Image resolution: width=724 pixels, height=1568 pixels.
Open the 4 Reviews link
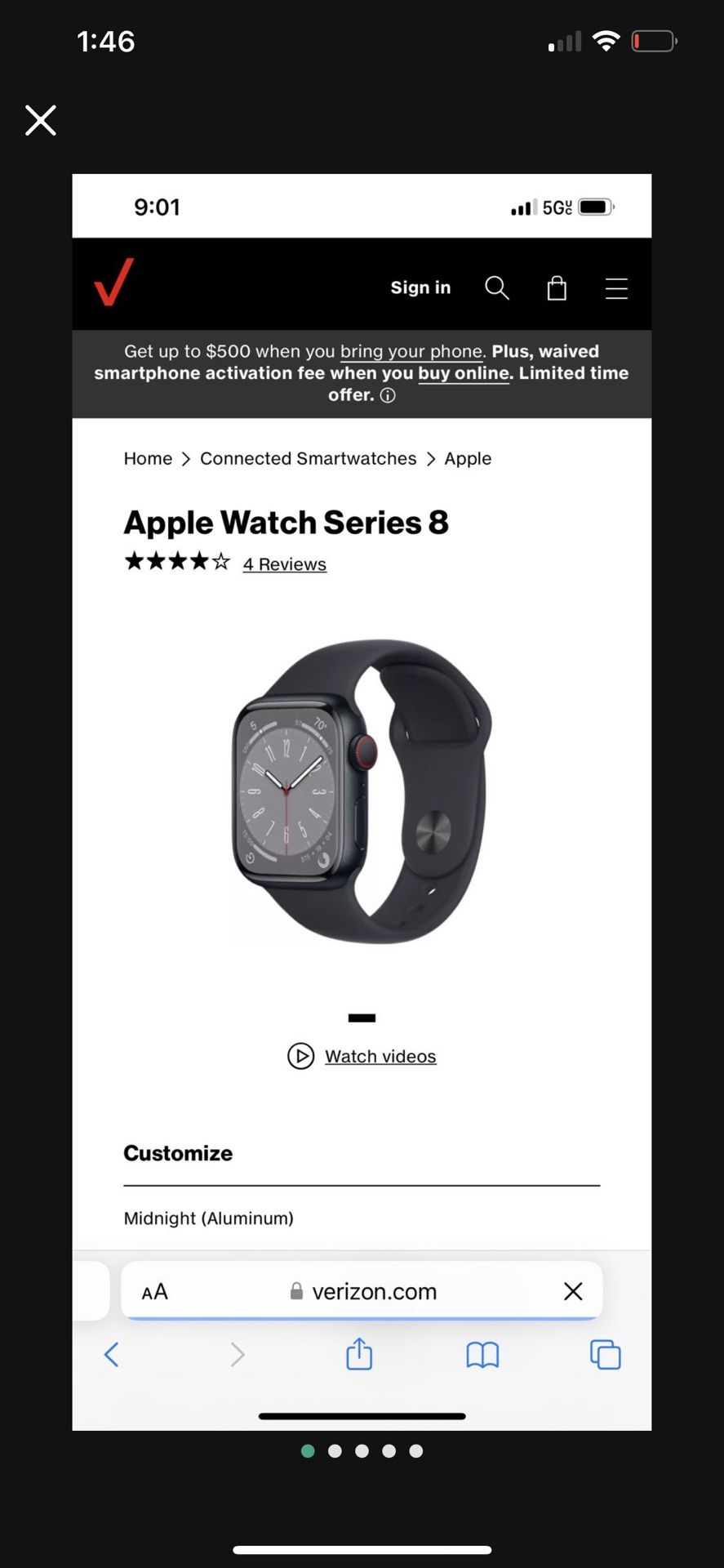[x=284, y=563]
